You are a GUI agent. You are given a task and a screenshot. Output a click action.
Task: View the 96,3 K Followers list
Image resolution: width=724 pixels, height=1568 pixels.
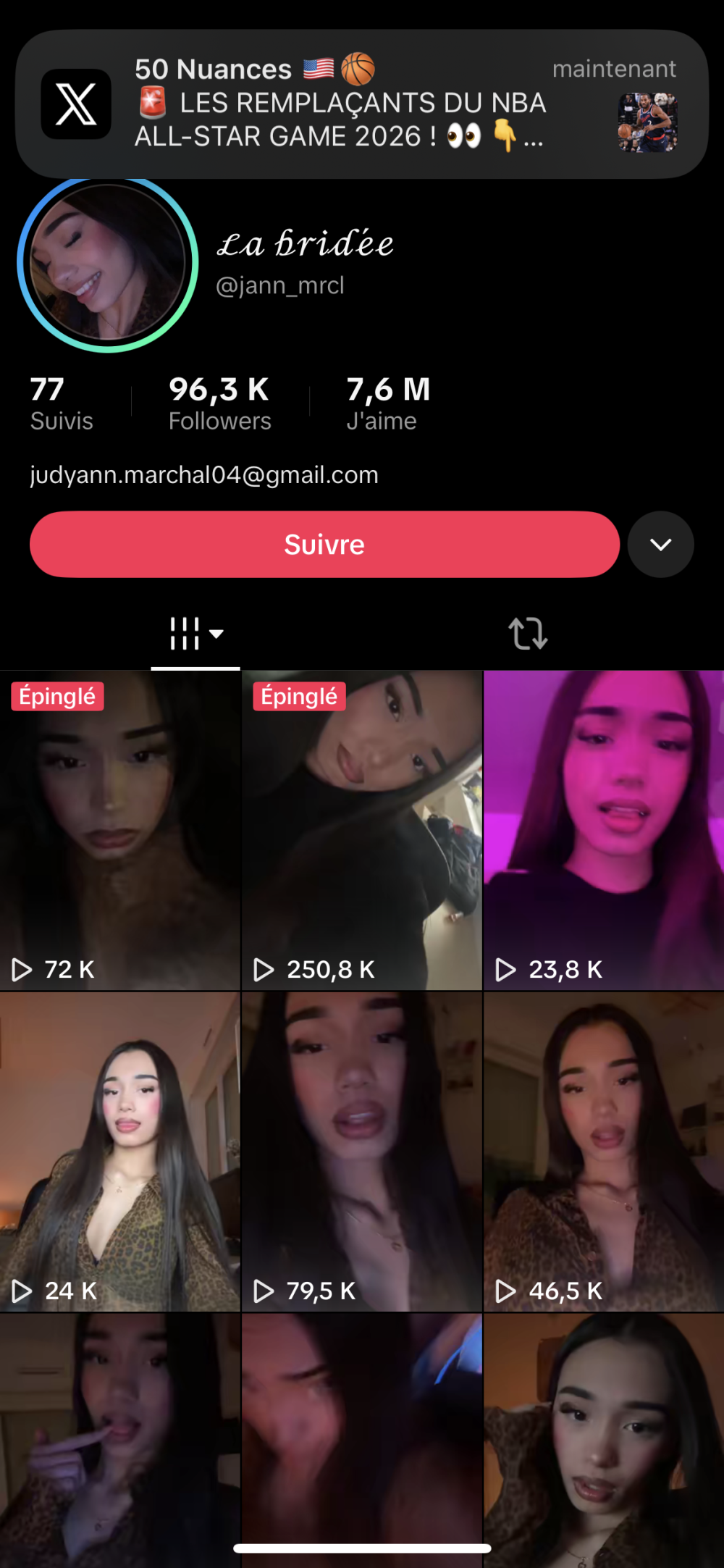(219, 404)
